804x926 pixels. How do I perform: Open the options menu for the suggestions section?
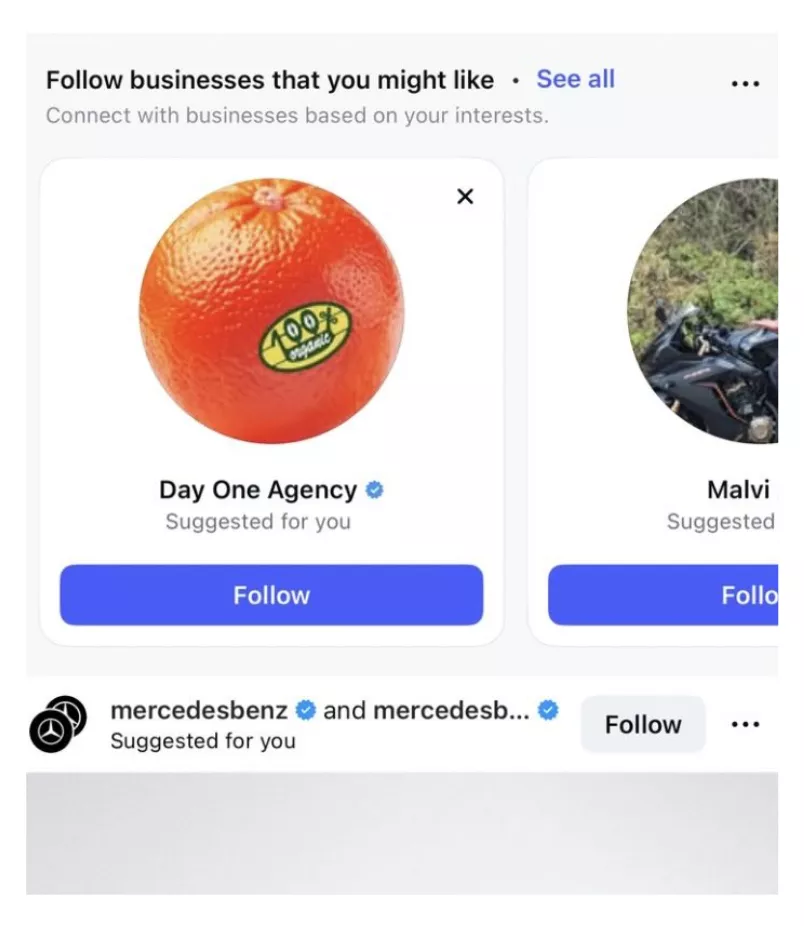[x=745, y=83]
